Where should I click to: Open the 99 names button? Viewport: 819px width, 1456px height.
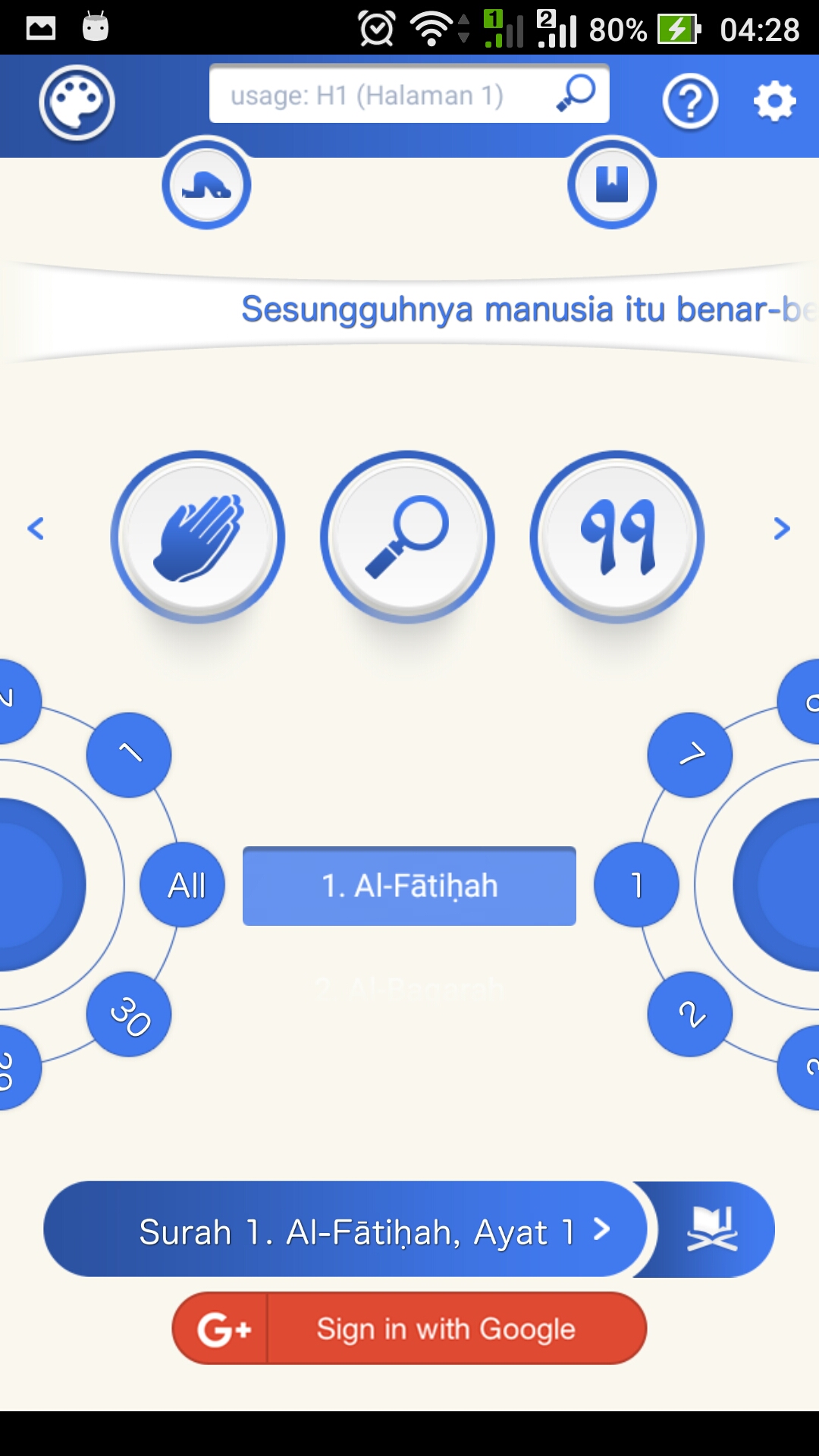pyautogui.click(x=617, y=538)
